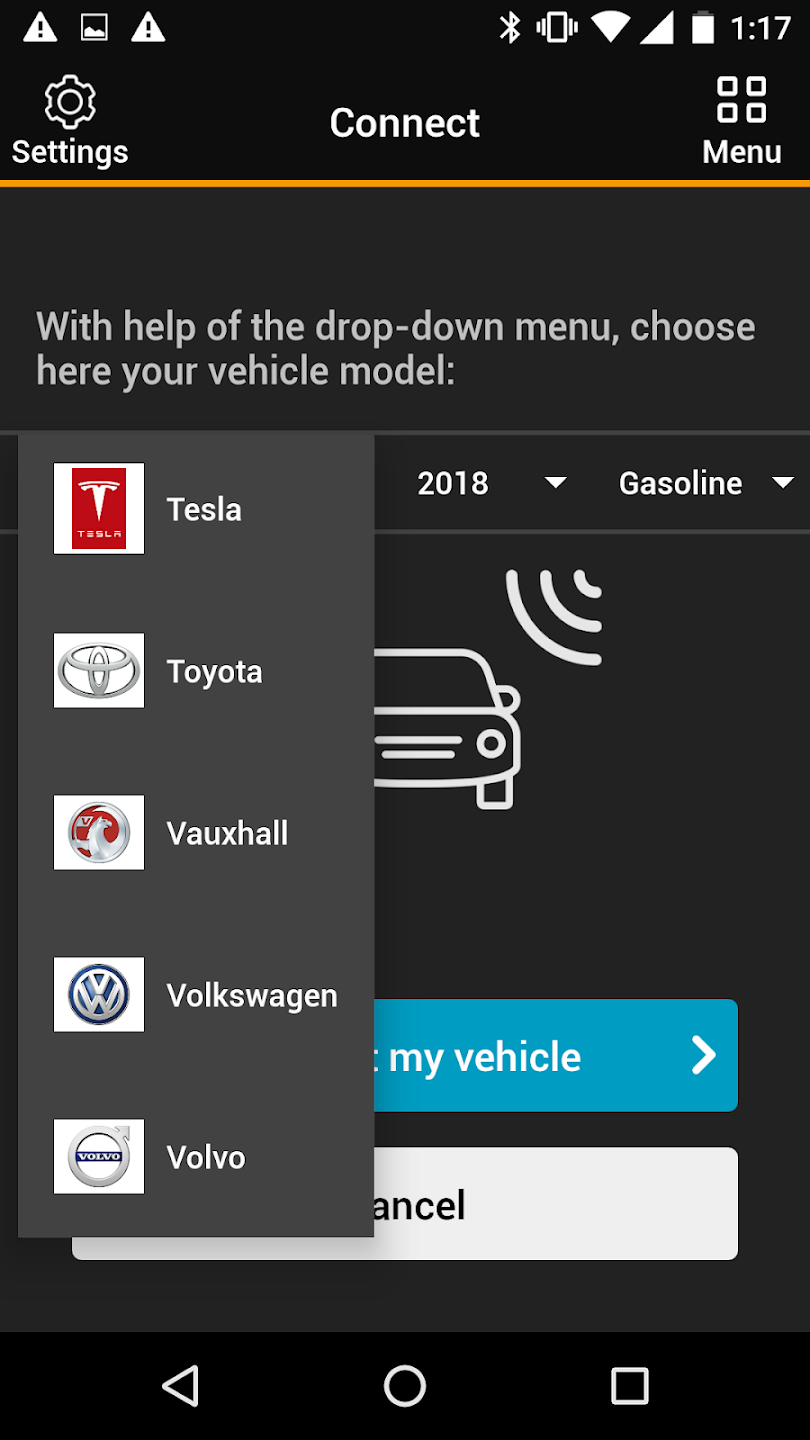Go back with the system back button
The height and width of the screenshot is (1440, 810).
point(181,1386)
